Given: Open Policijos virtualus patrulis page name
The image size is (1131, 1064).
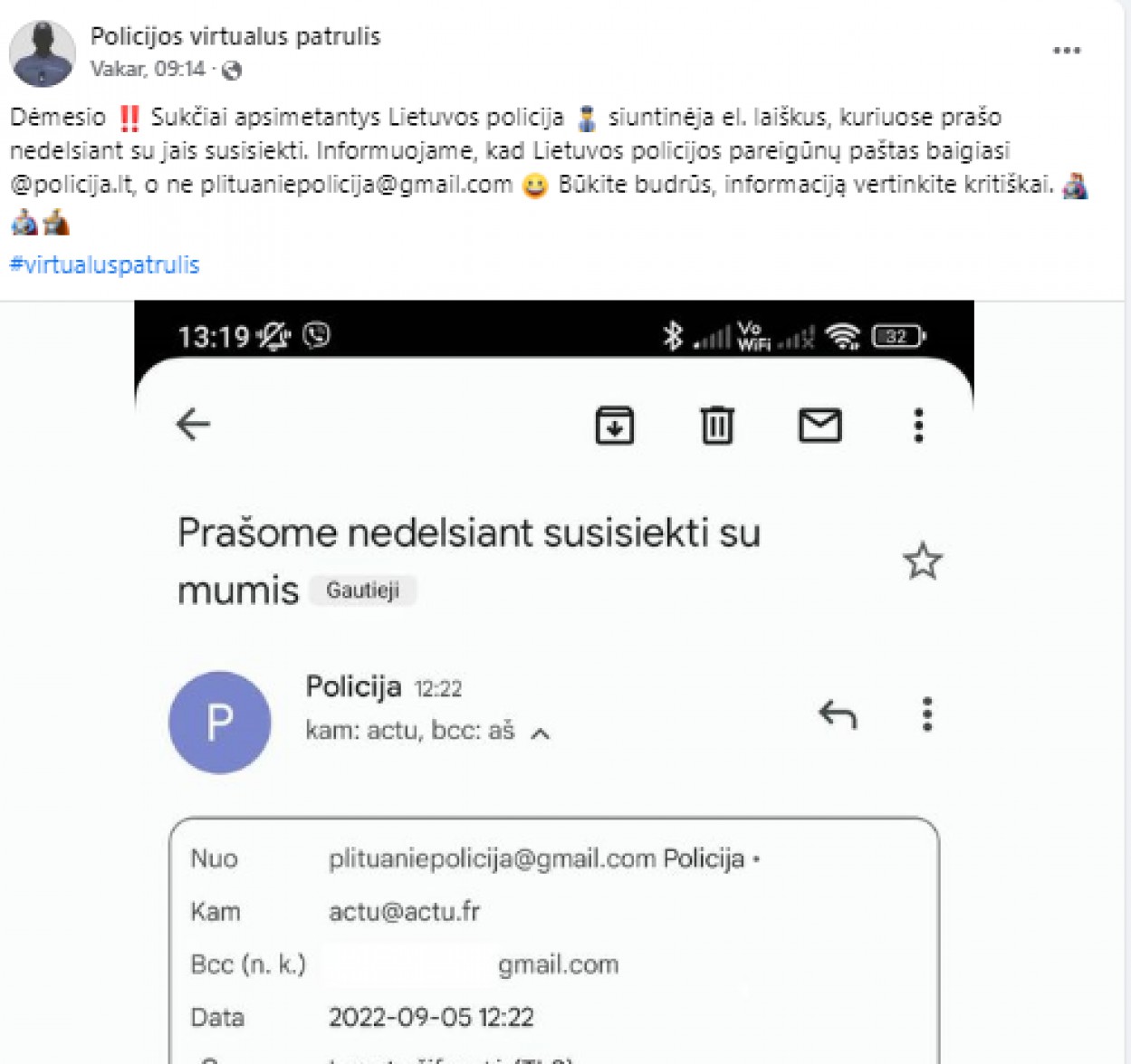Looking at the screenshot, I should [235, 36].
